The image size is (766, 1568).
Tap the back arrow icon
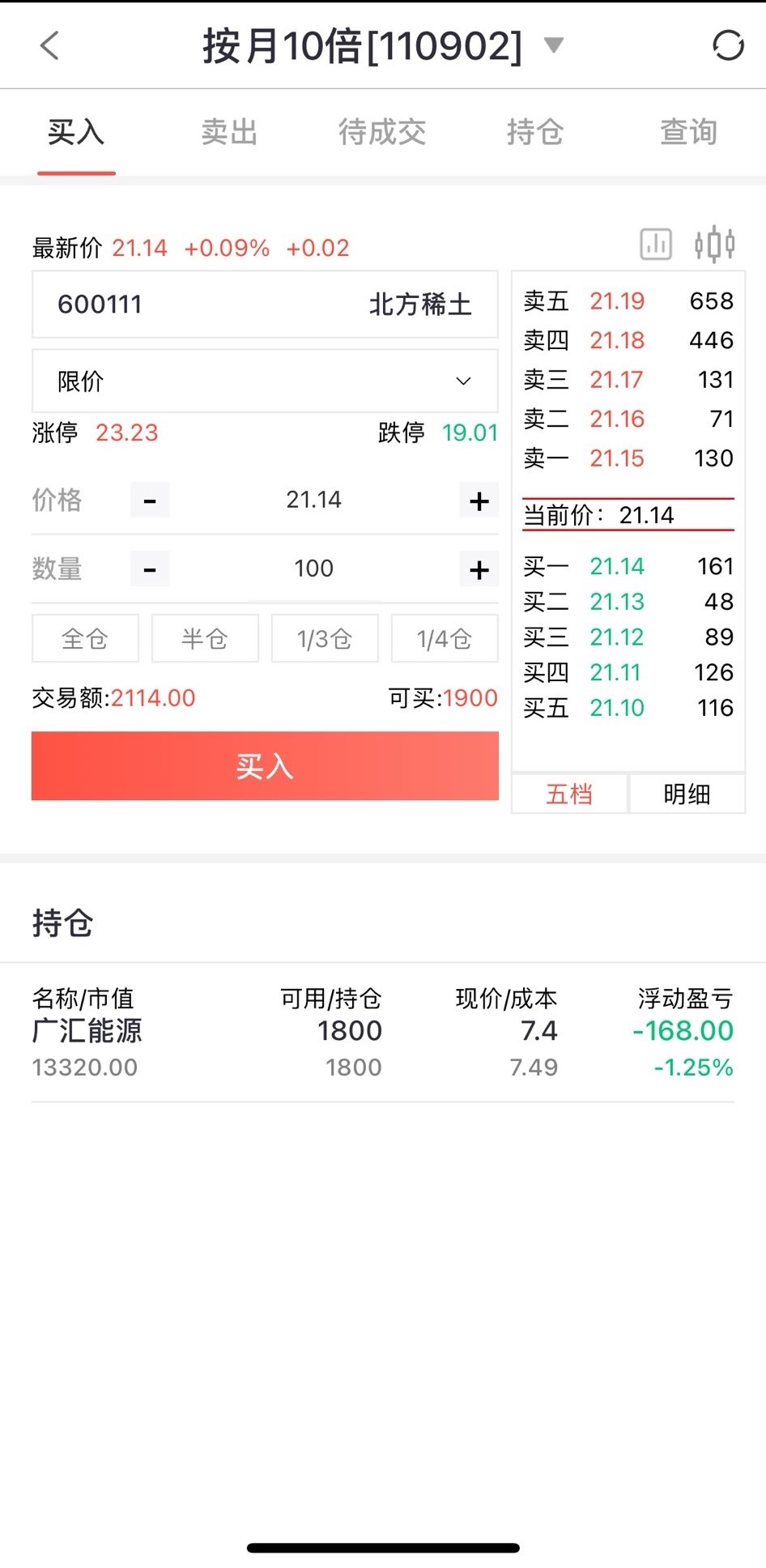click(x=49, y=46)
